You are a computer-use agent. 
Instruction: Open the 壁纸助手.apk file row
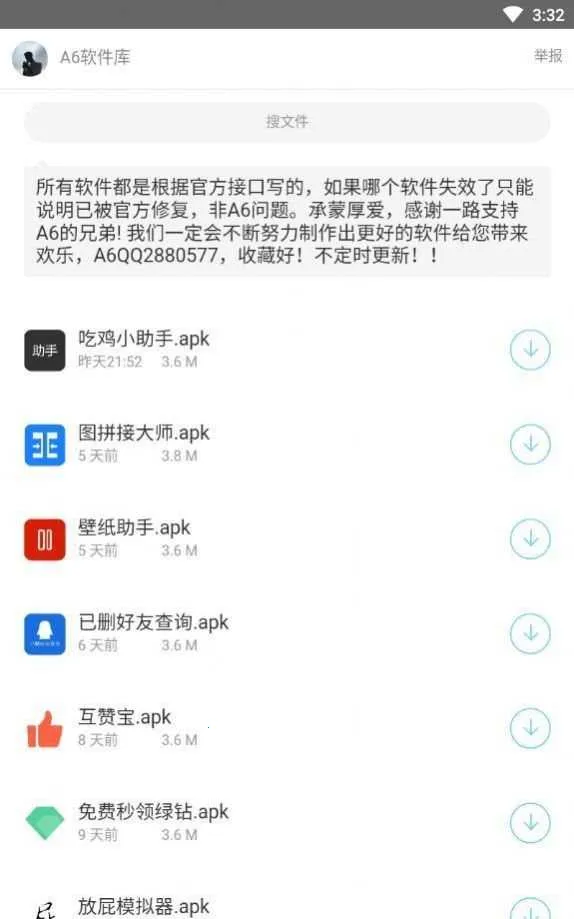(287, 539)
